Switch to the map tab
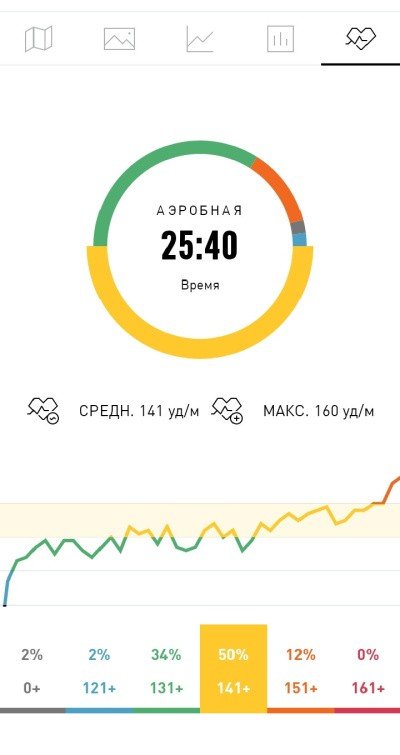Image resolution: width=400 pixels, height=755 pixels. click(39, 39)
